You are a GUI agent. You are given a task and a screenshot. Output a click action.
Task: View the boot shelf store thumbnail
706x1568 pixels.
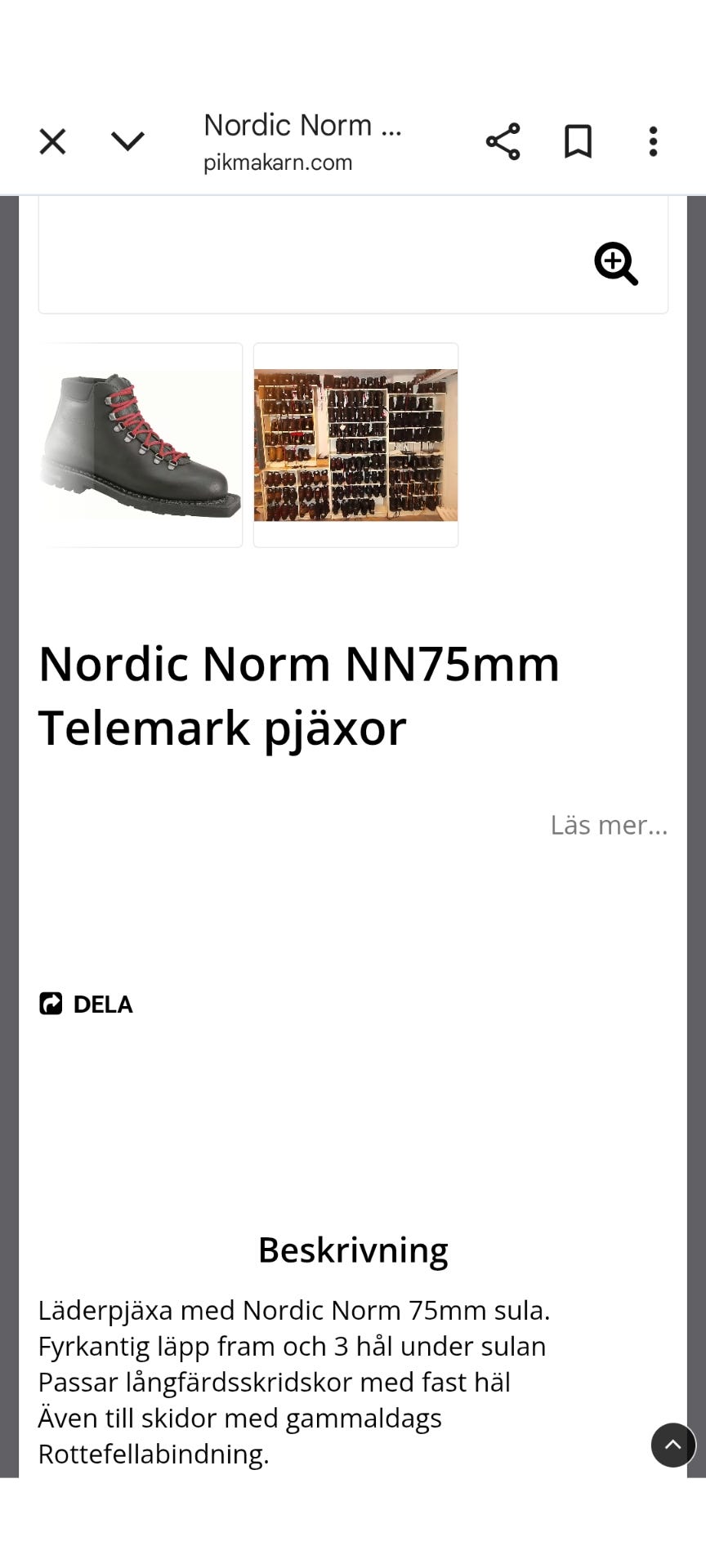355,445
